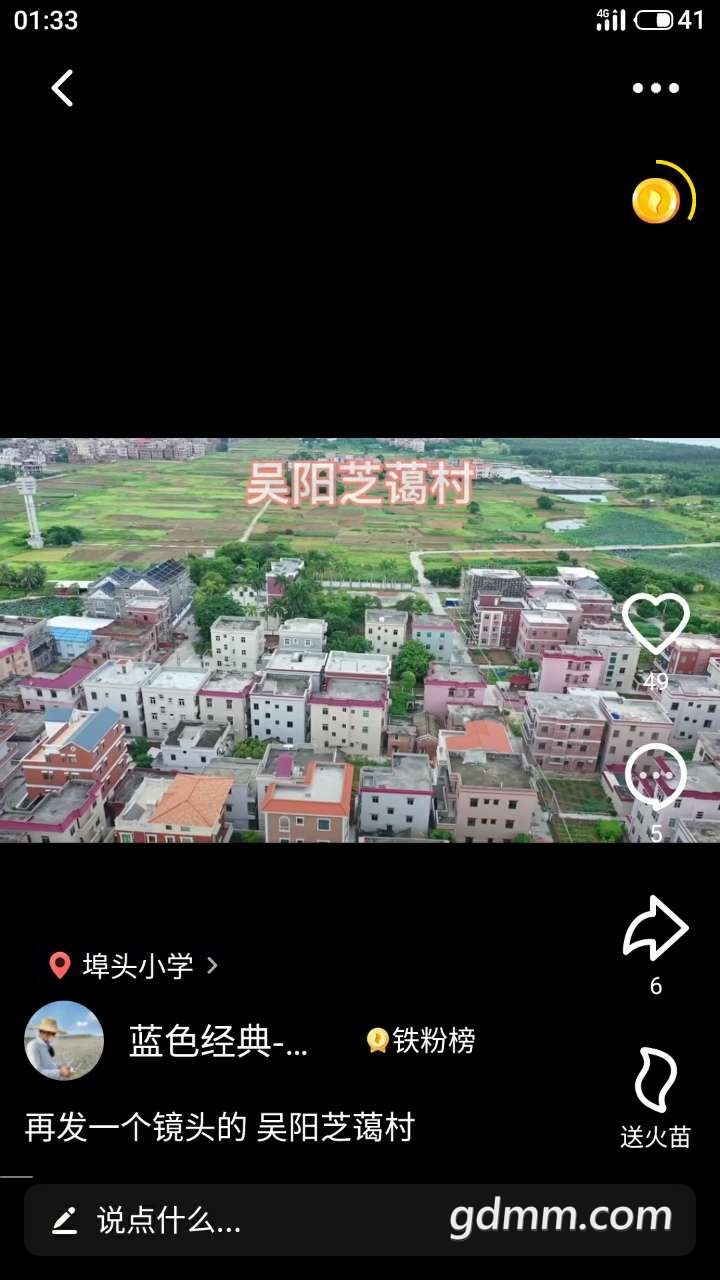Open the 铁粉榜 fan ranking

pos(421,1041)
